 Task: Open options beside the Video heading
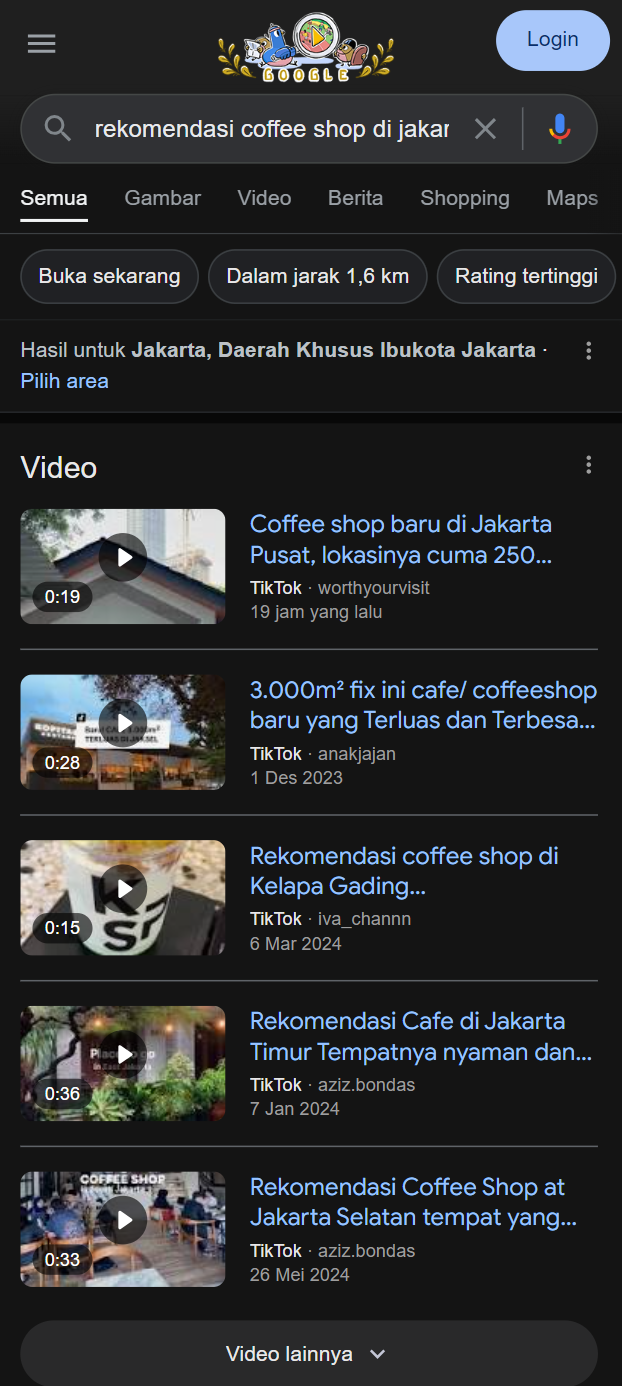pyautogui.click(x=588, y=465)
